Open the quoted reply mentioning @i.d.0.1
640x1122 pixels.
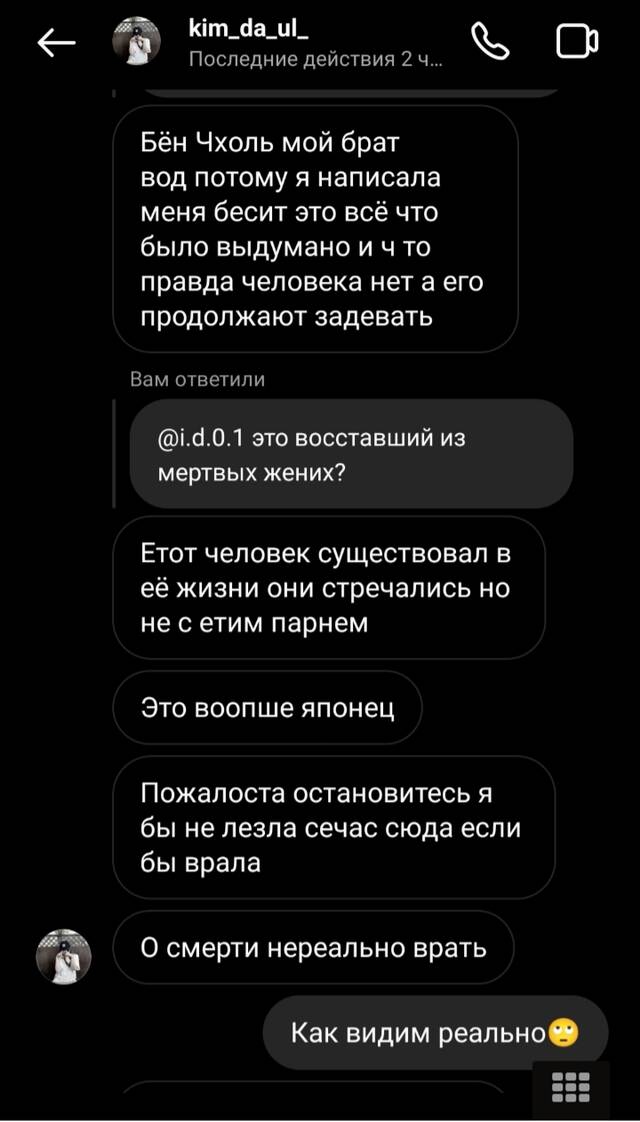(351, 454)
